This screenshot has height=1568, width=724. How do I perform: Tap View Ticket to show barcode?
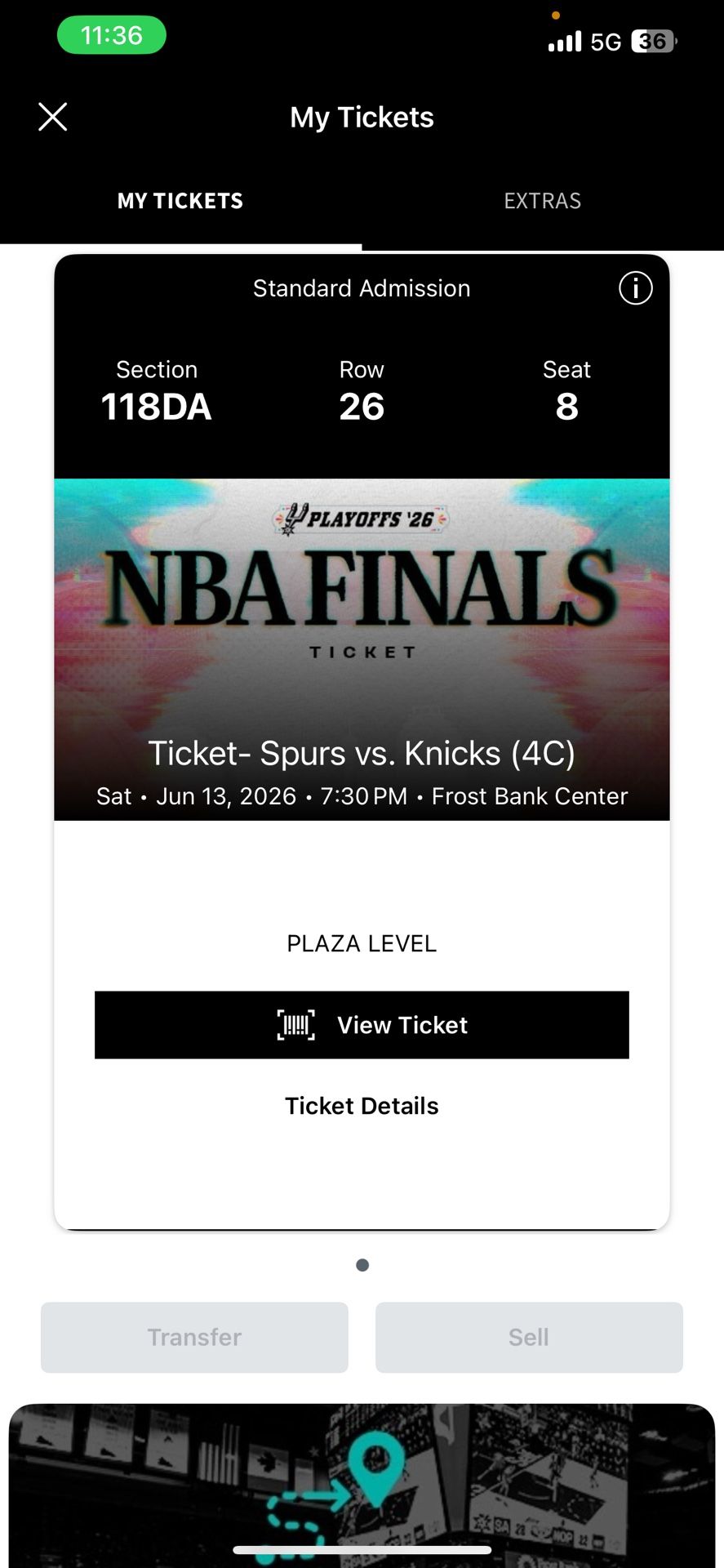362,1025
